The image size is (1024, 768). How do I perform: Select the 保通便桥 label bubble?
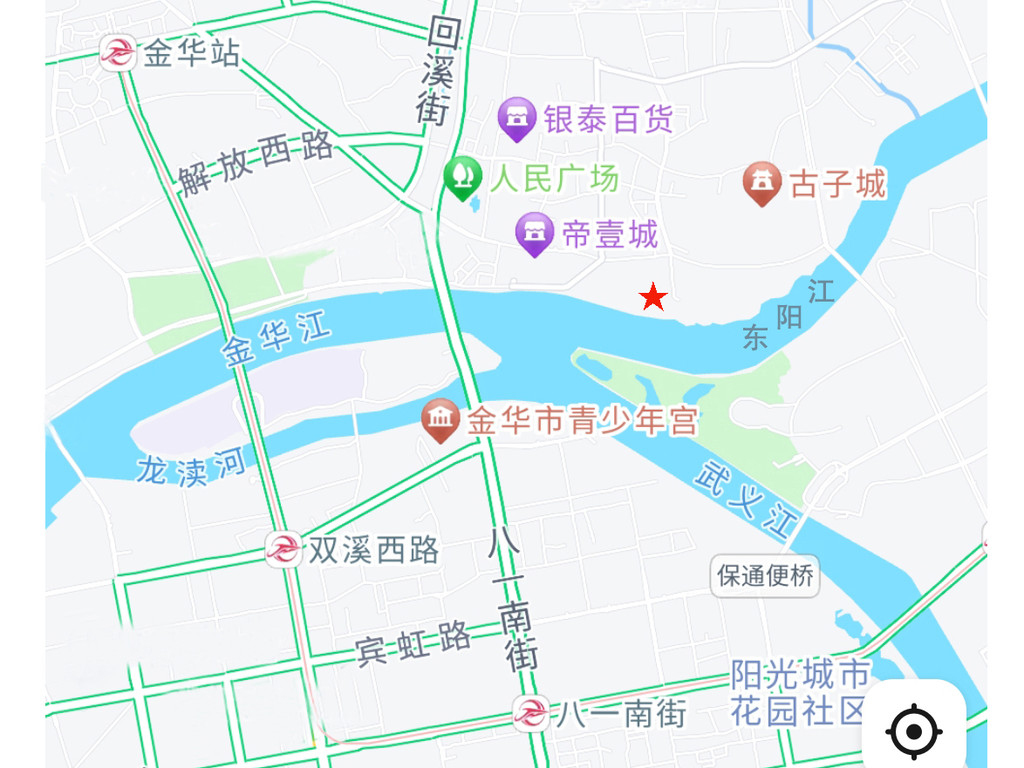765,576
